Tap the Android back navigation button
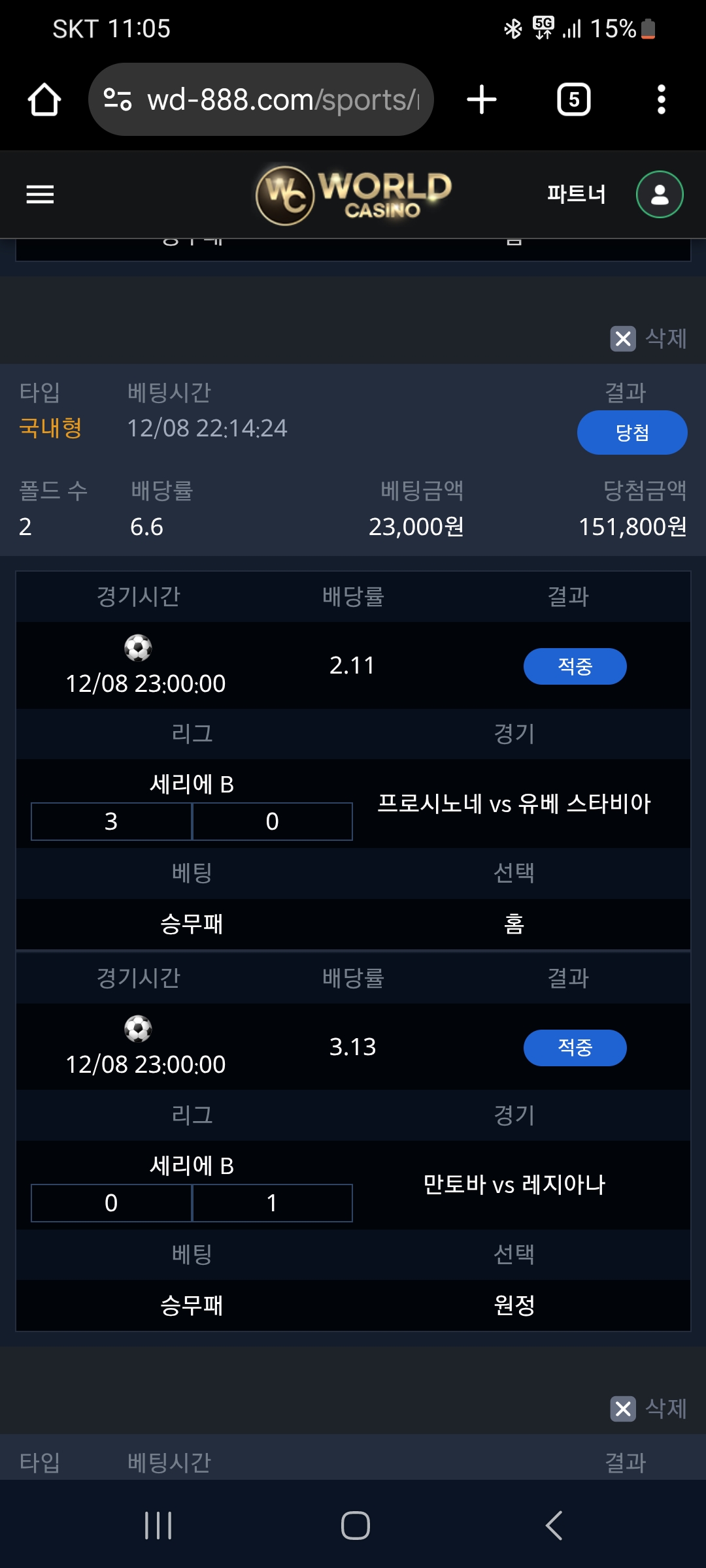 552,1527
